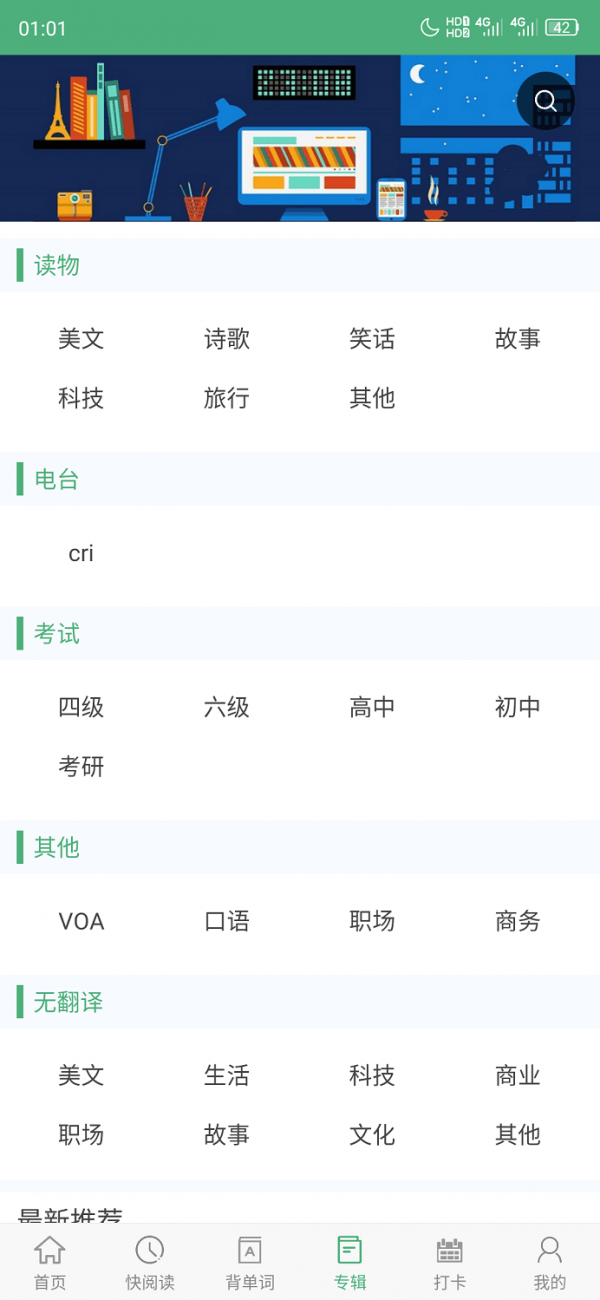600x1300 pixels.
Task: Open 生活 under 无翻译
Action: tap(227, 1075)
